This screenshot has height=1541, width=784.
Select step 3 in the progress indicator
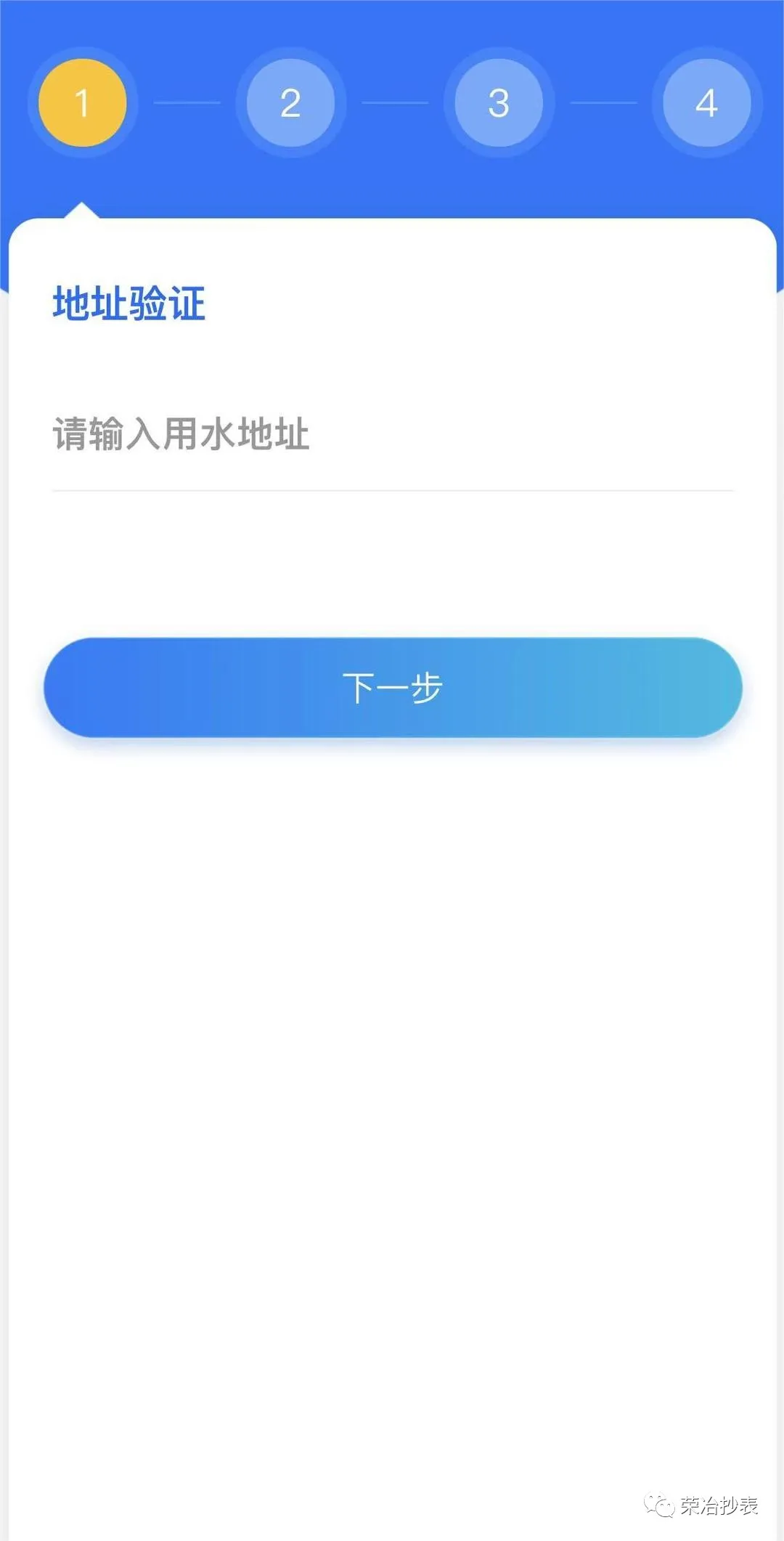point(499,102)
